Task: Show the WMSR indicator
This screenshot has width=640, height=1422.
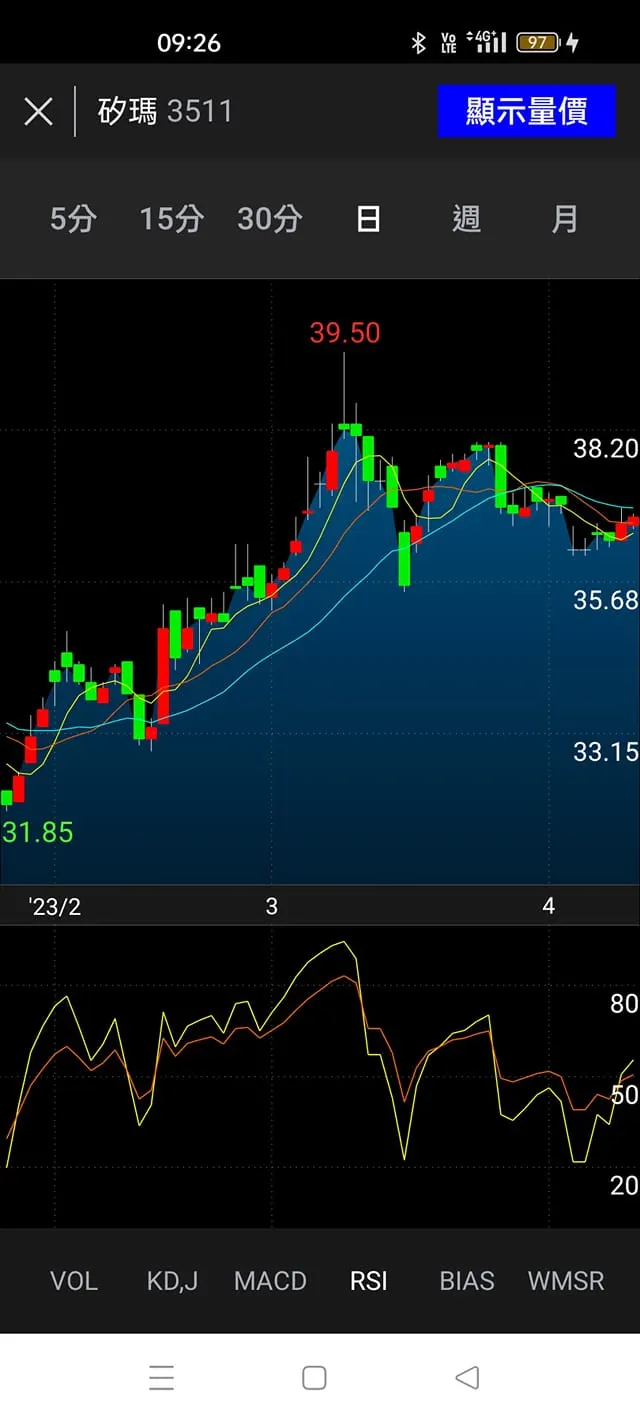Action: pyautogui.click(x=566, y=1281)
